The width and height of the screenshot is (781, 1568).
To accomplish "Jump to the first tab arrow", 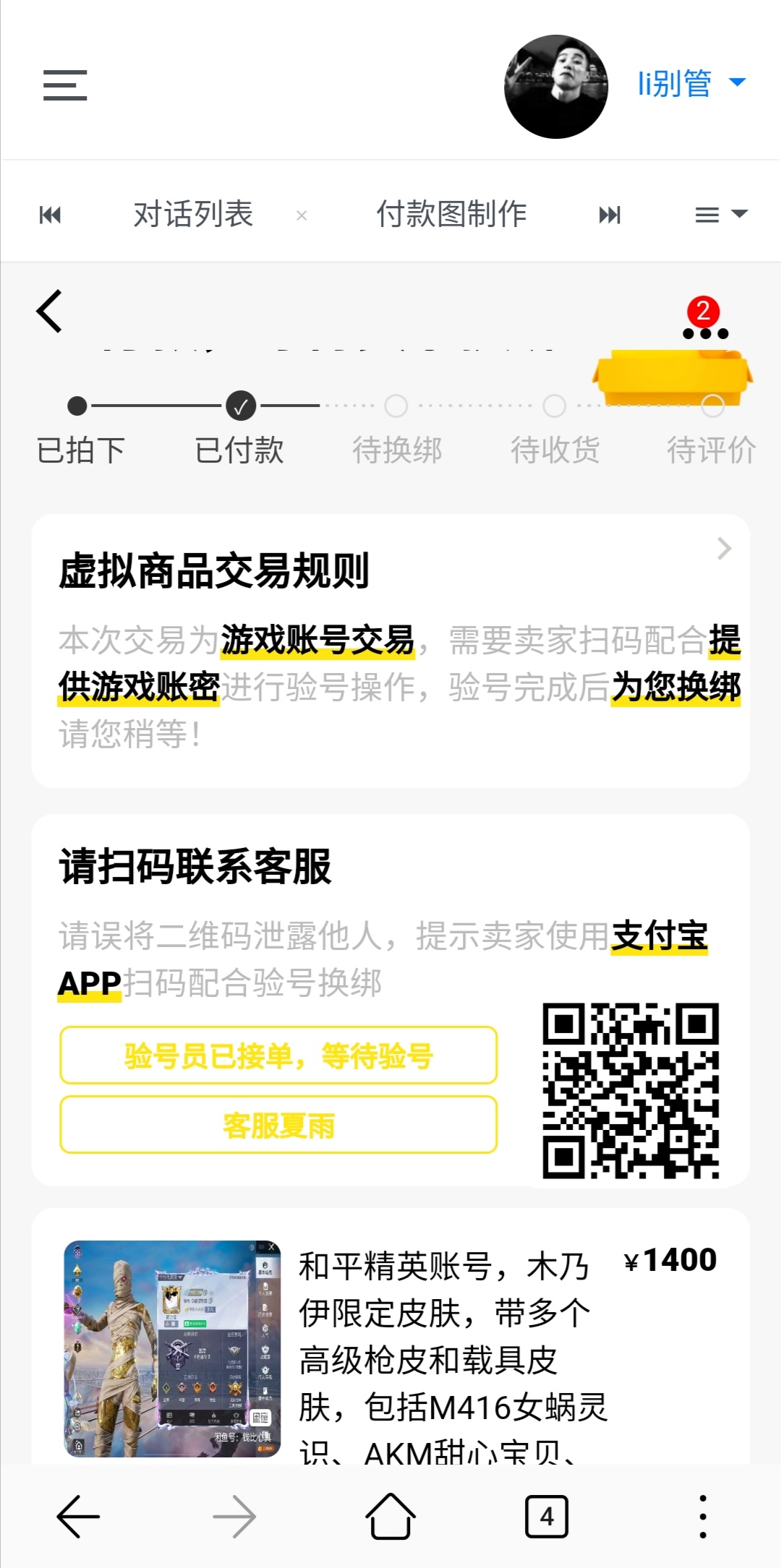I will click(50, 215).
